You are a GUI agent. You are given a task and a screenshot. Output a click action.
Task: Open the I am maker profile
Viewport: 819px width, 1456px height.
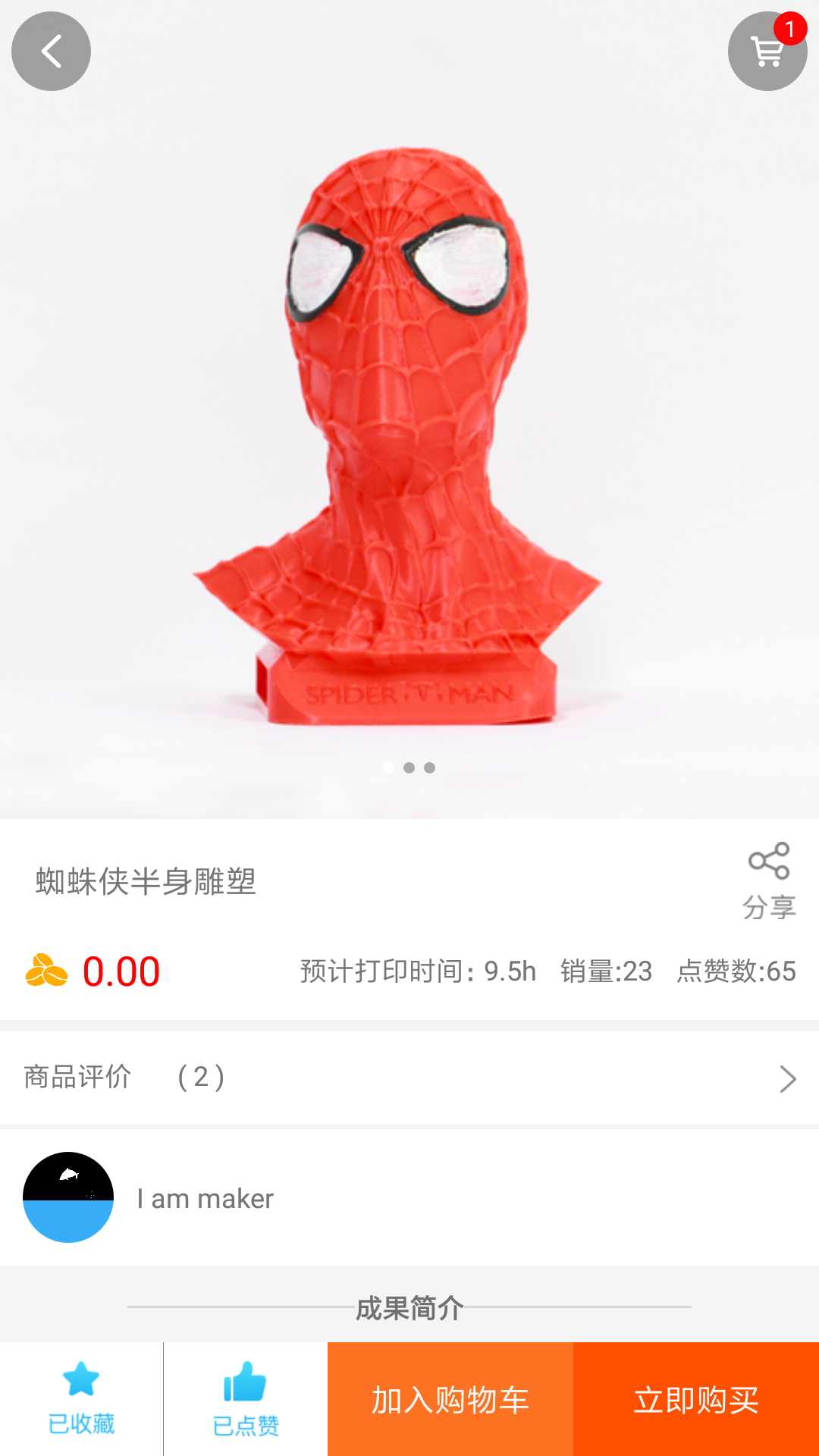coord(205,1198)
